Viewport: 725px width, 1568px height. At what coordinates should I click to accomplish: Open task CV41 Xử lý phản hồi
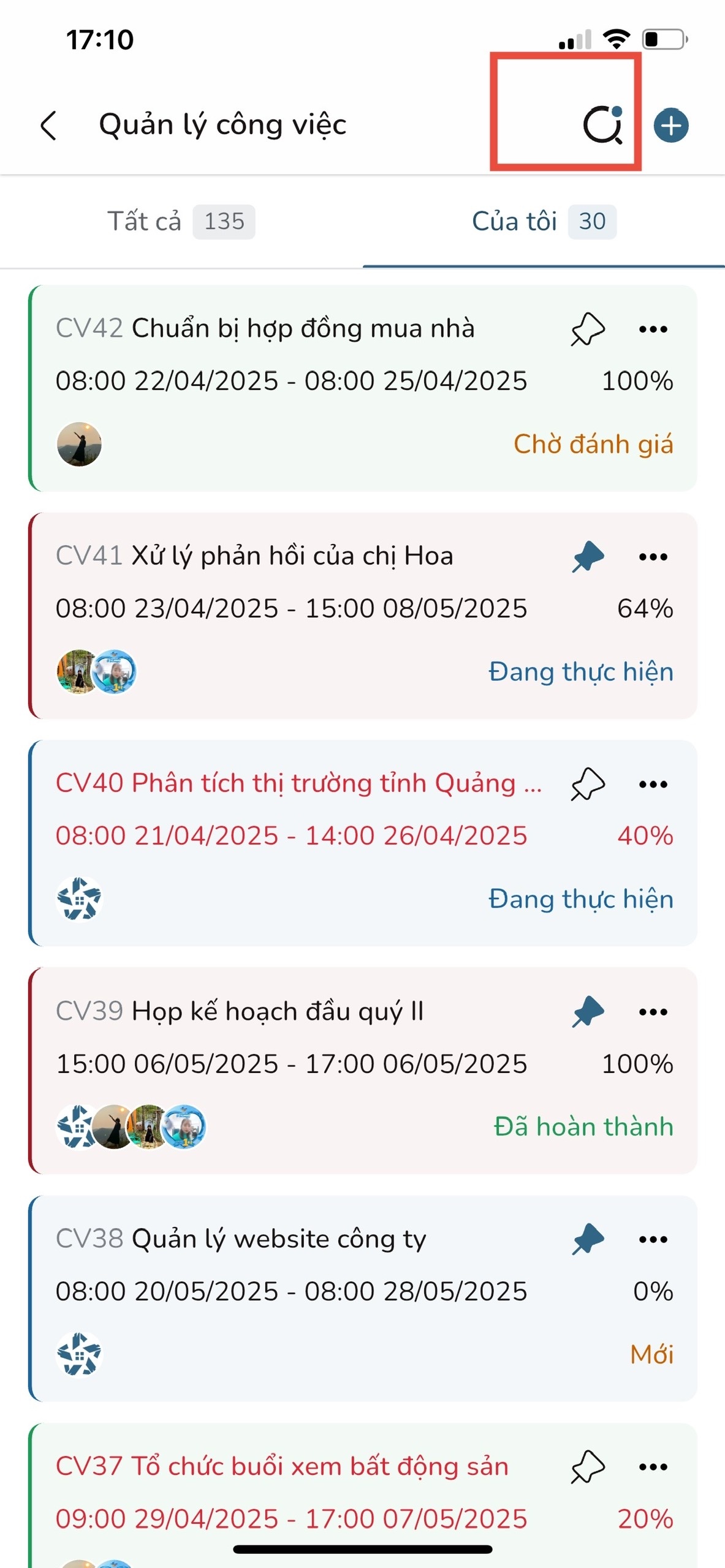(x=292, y=556)
